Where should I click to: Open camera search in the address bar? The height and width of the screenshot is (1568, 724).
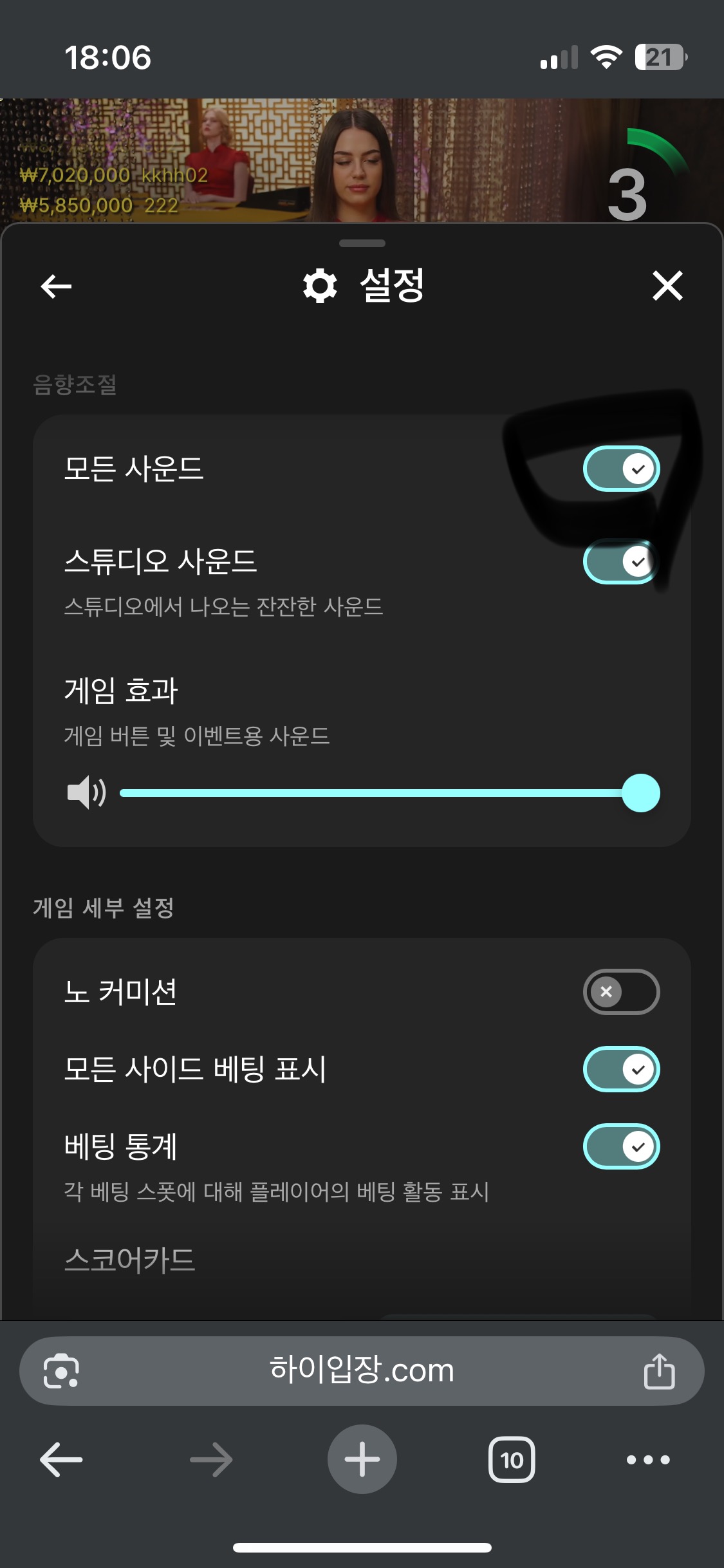61,1371
